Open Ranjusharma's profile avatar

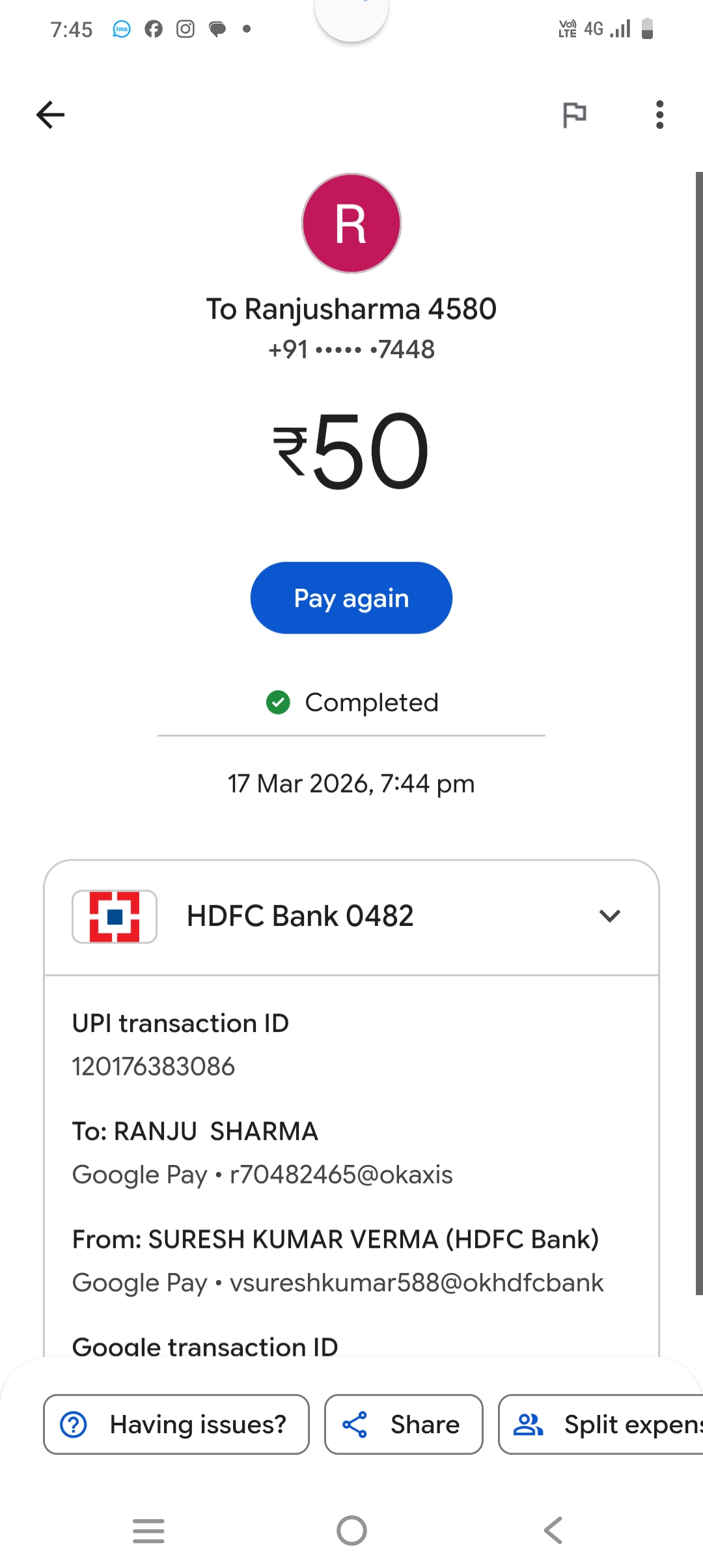pyautogui.click(x=351, y=223)
